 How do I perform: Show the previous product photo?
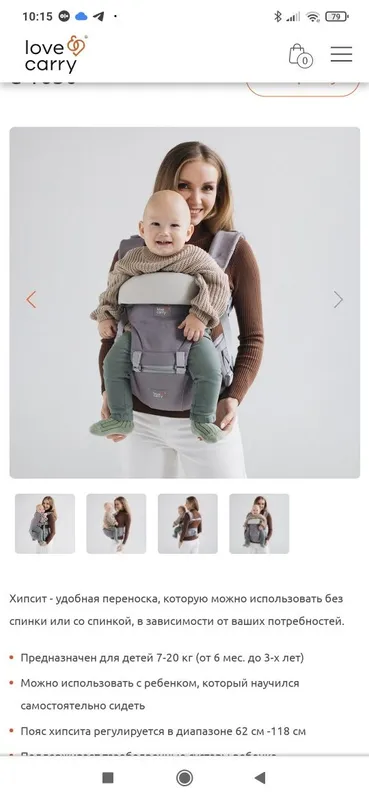pyautogui.click(x=31, y=299)
